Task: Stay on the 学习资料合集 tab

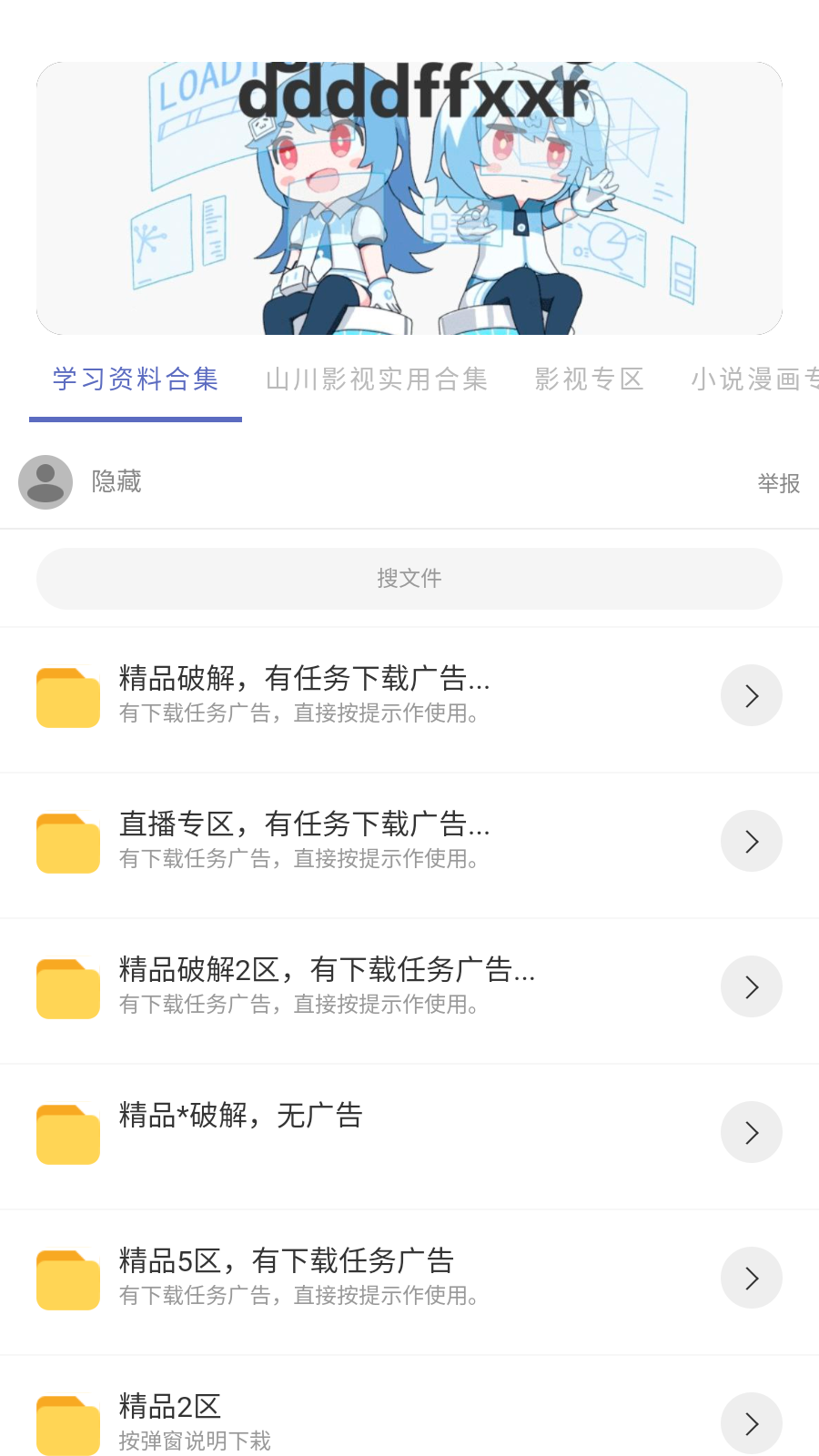Action: (135, 379)
